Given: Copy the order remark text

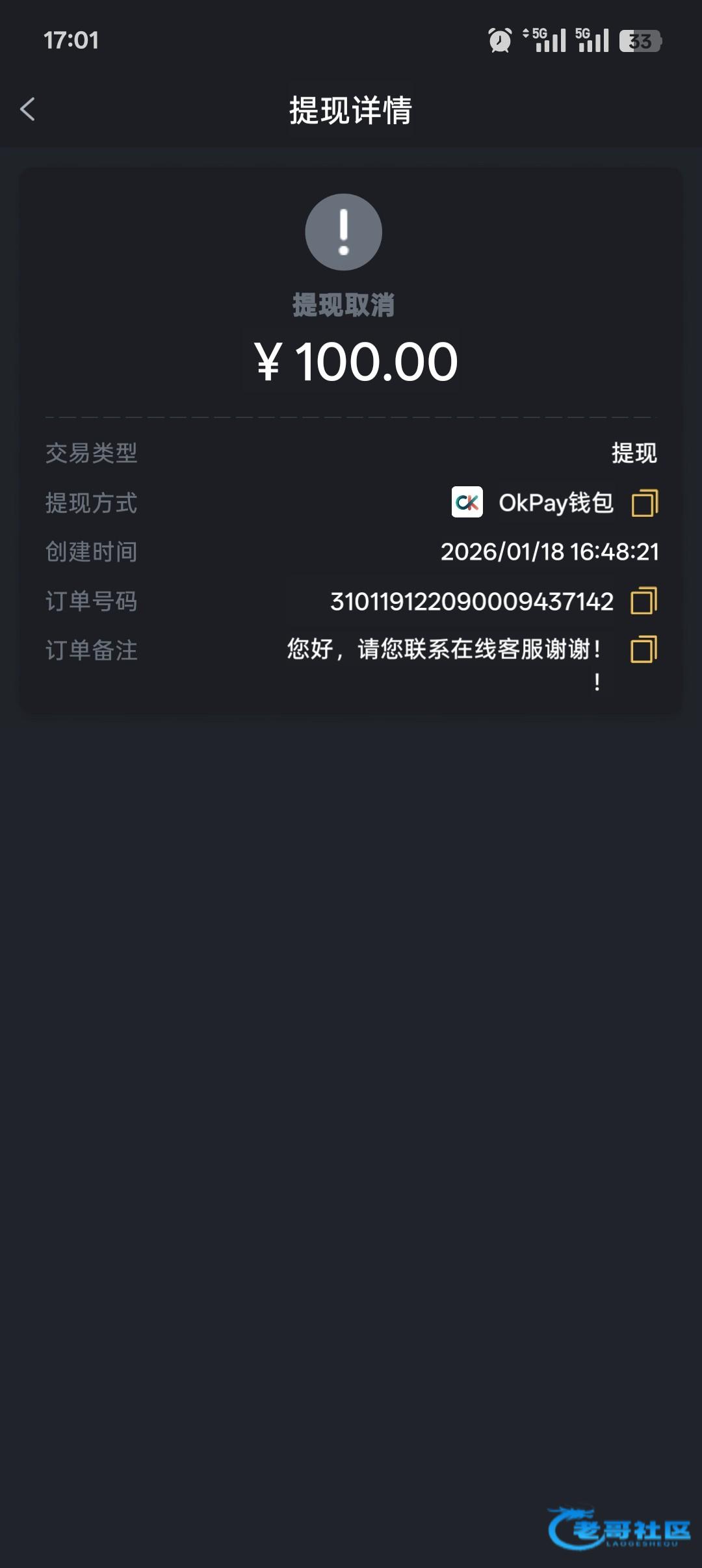Looking at the screenshot, I should (643, 649).
